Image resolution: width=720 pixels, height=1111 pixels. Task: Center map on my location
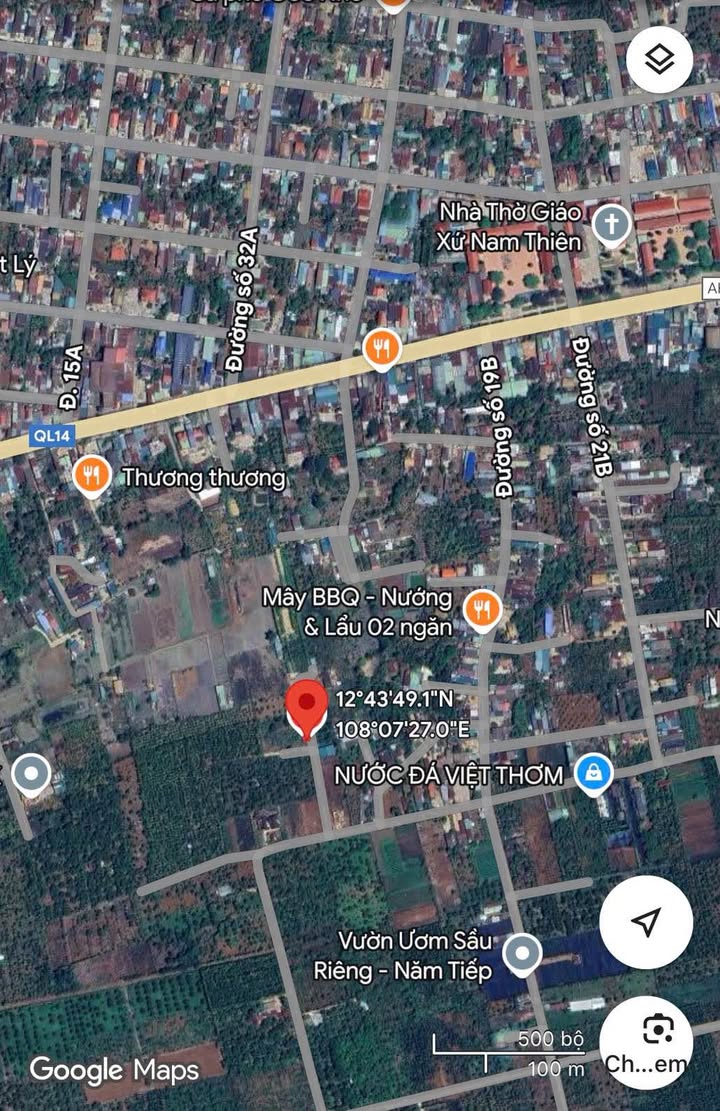tap(646, 922)
